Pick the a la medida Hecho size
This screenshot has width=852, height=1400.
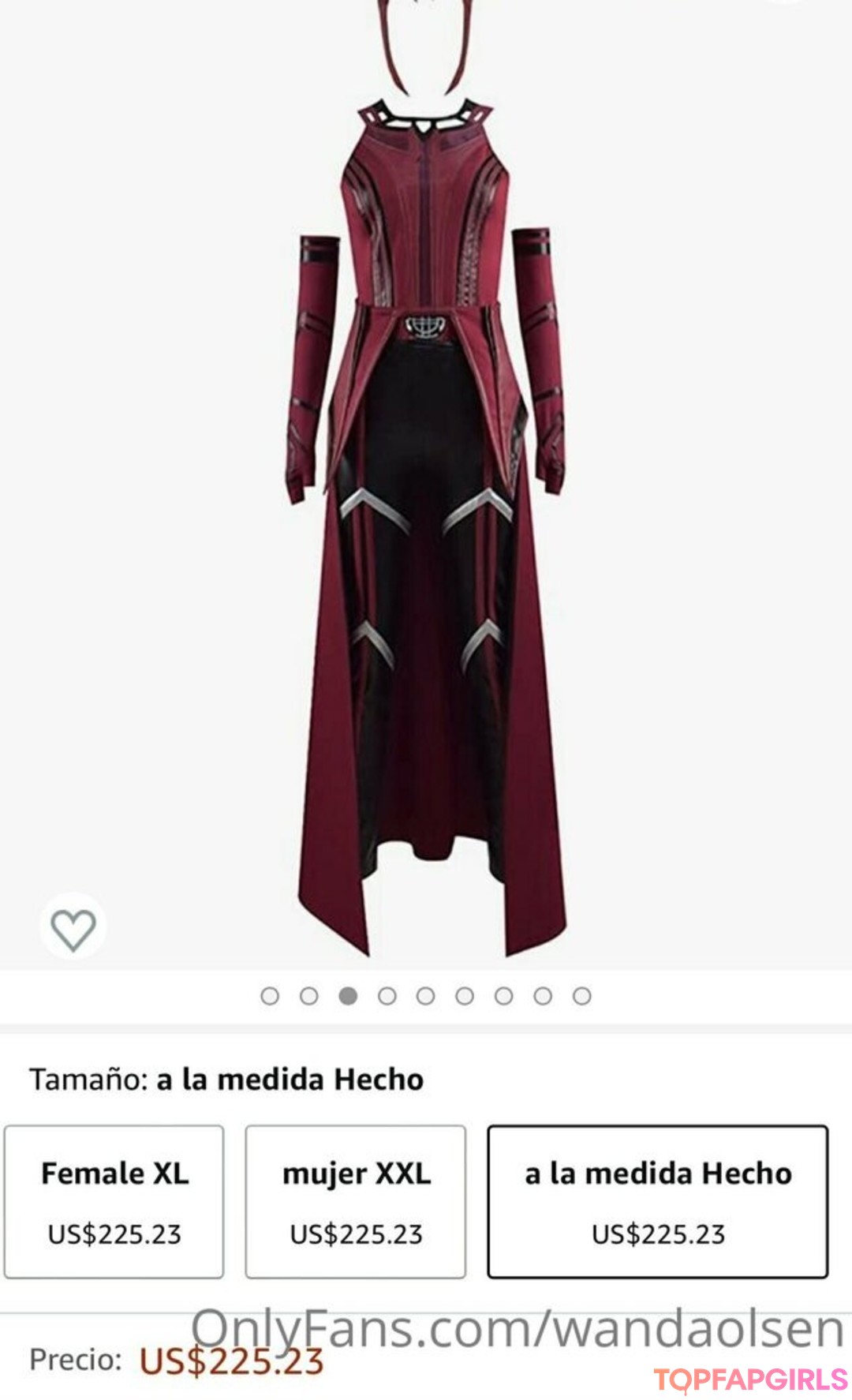pyautogui.click(x=657, y=1201)
